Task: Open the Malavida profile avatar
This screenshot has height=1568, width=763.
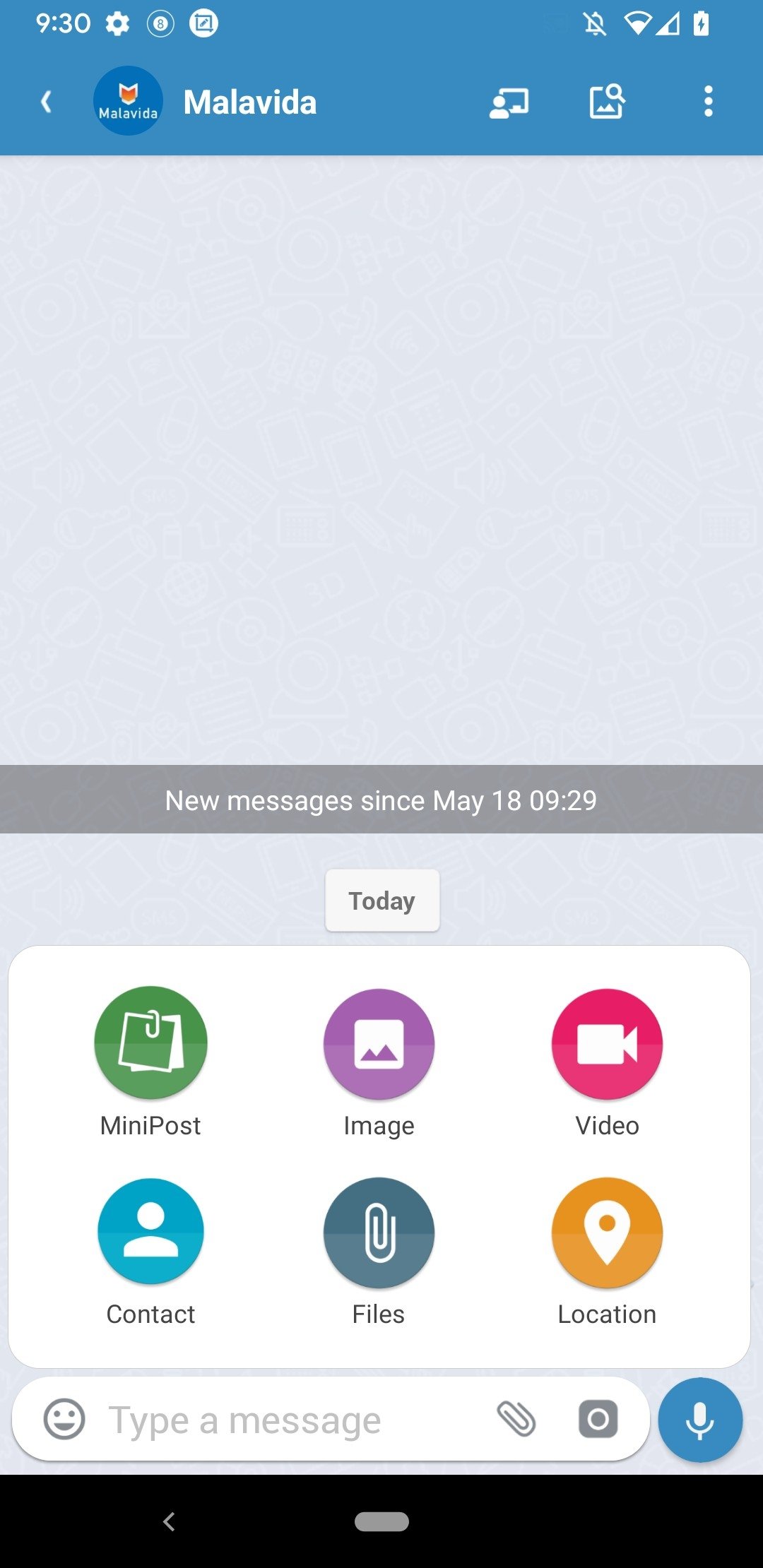Action: [x=128, y=101]
